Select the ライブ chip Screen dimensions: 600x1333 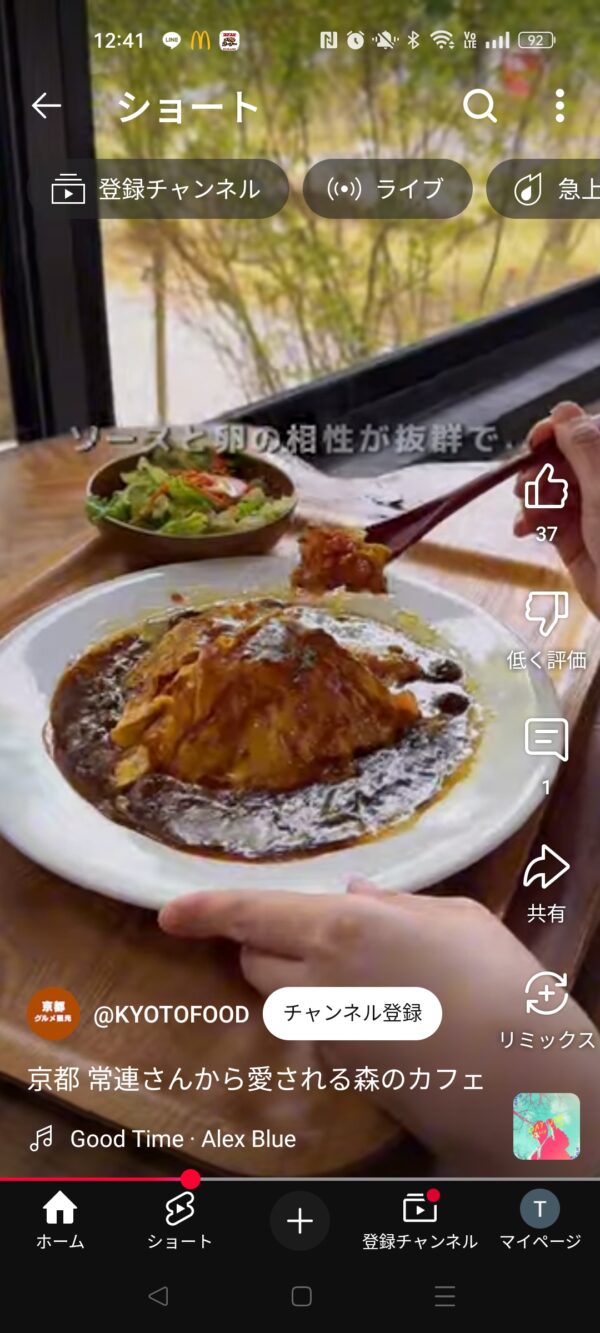click(x=387, y=189)
